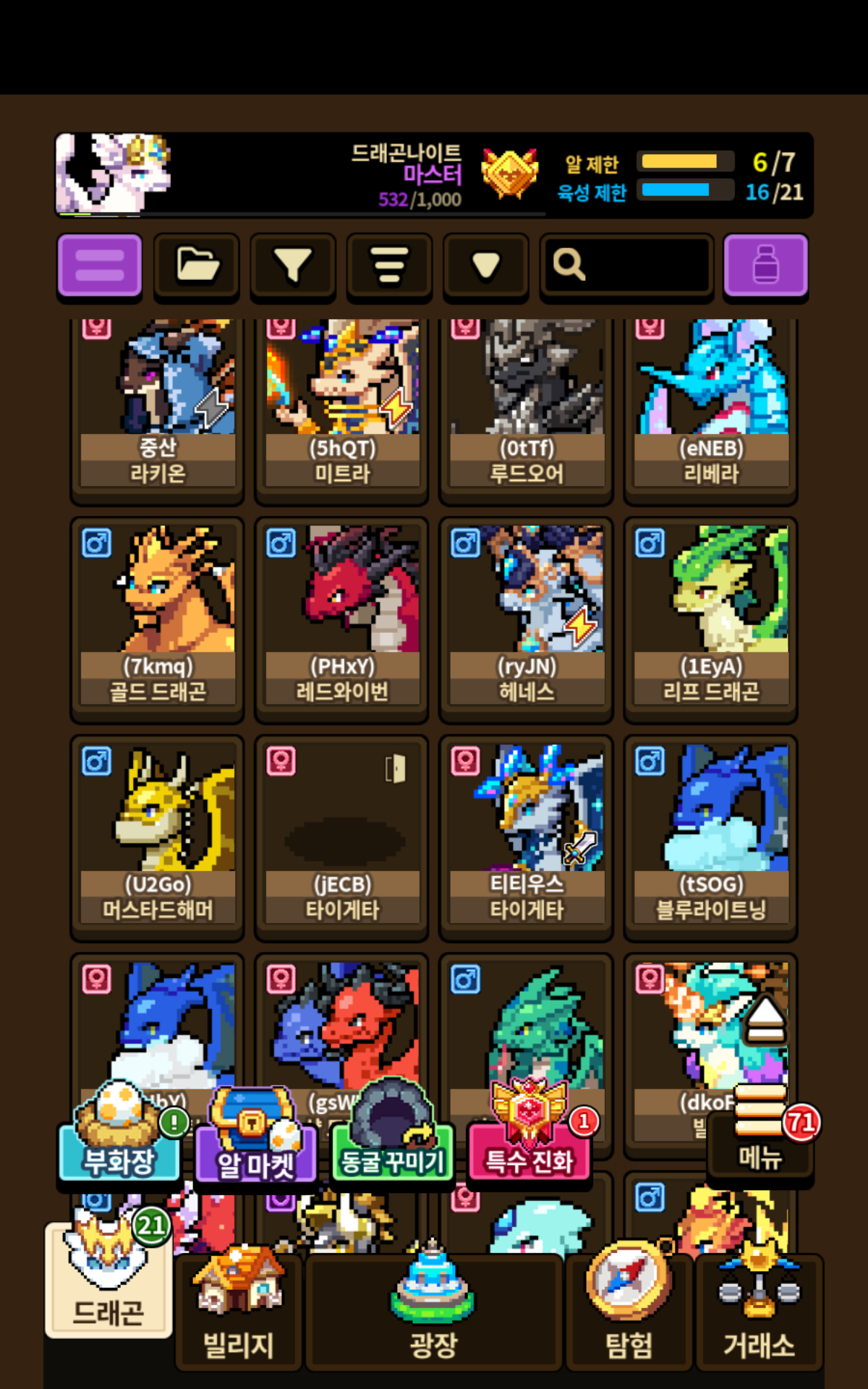This screenshot has height=1389, width=868.
Task: Select the 레드와이번 (PHxY) card
Action: click(x=342, y=619)
